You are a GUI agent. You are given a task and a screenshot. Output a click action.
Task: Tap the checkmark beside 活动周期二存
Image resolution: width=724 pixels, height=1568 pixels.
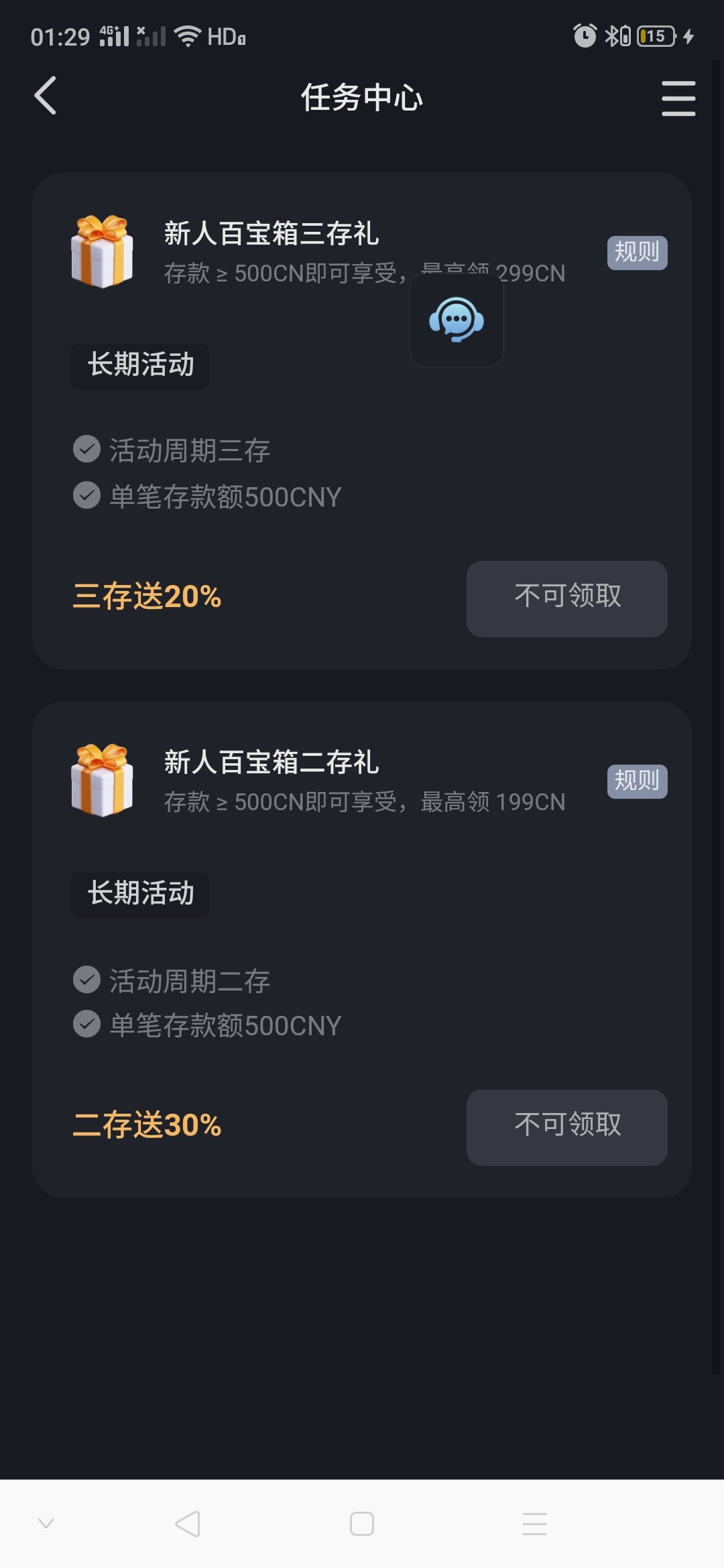tap(85, 980)
